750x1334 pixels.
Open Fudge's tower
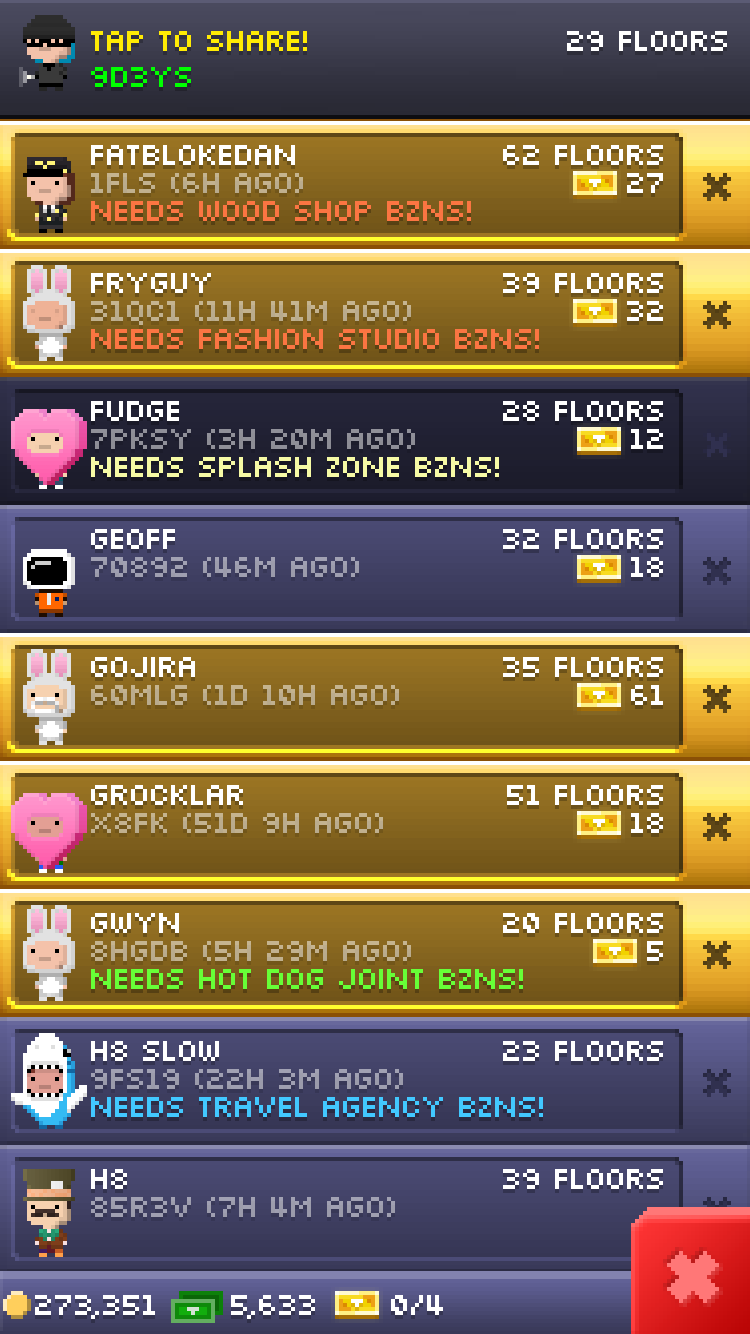coord(345,442)
